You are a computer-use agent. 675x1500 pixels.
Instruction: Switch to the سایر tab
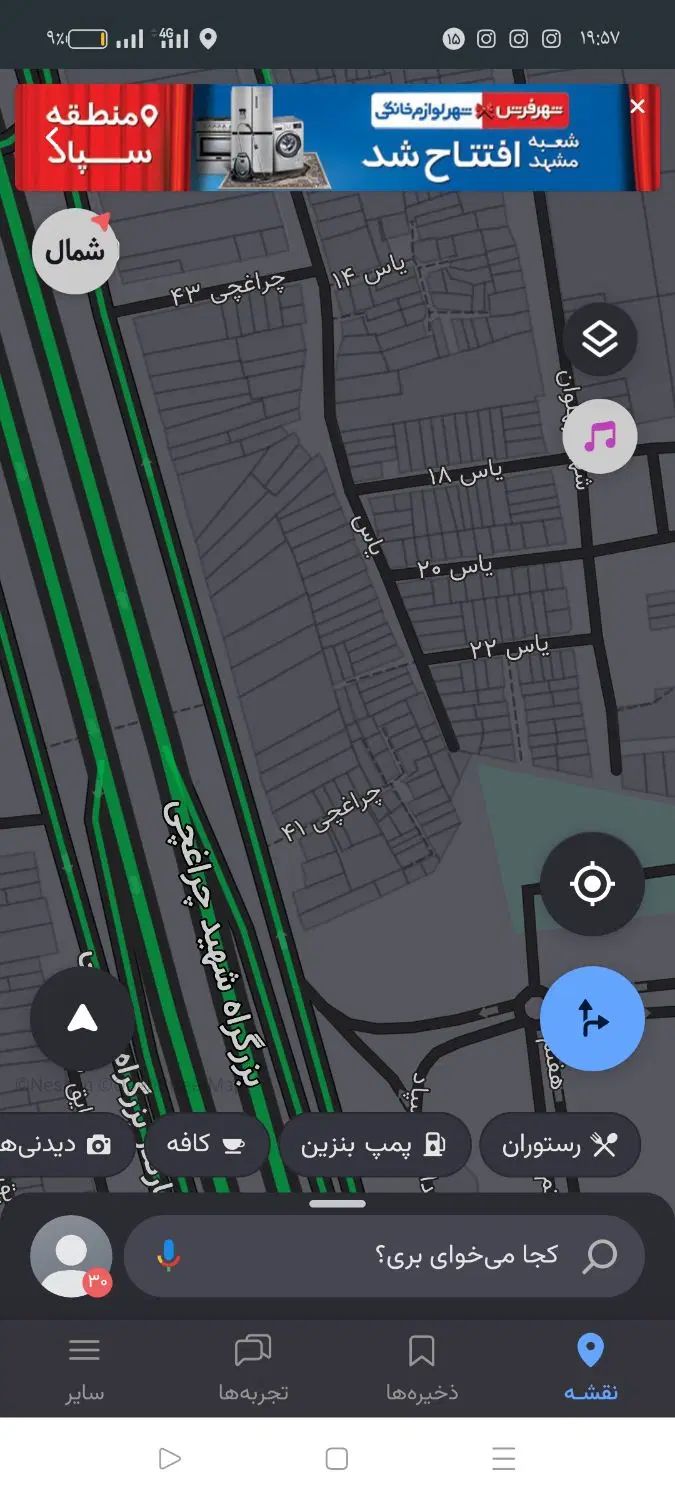(x=84, y=1368)
